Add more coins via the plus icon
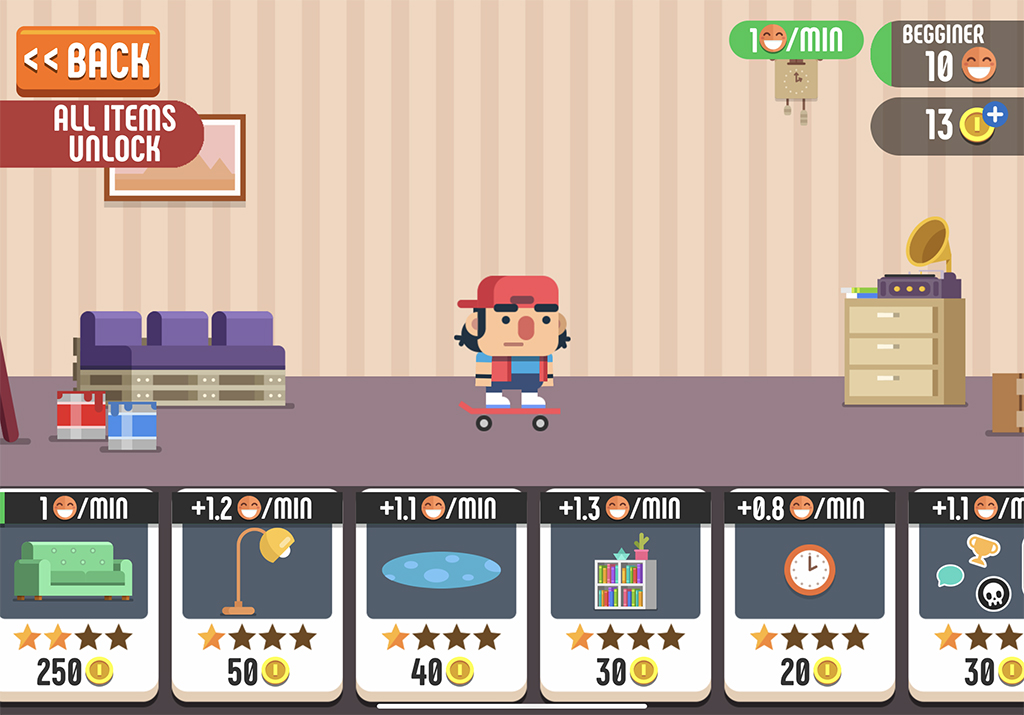 (993, 114)
